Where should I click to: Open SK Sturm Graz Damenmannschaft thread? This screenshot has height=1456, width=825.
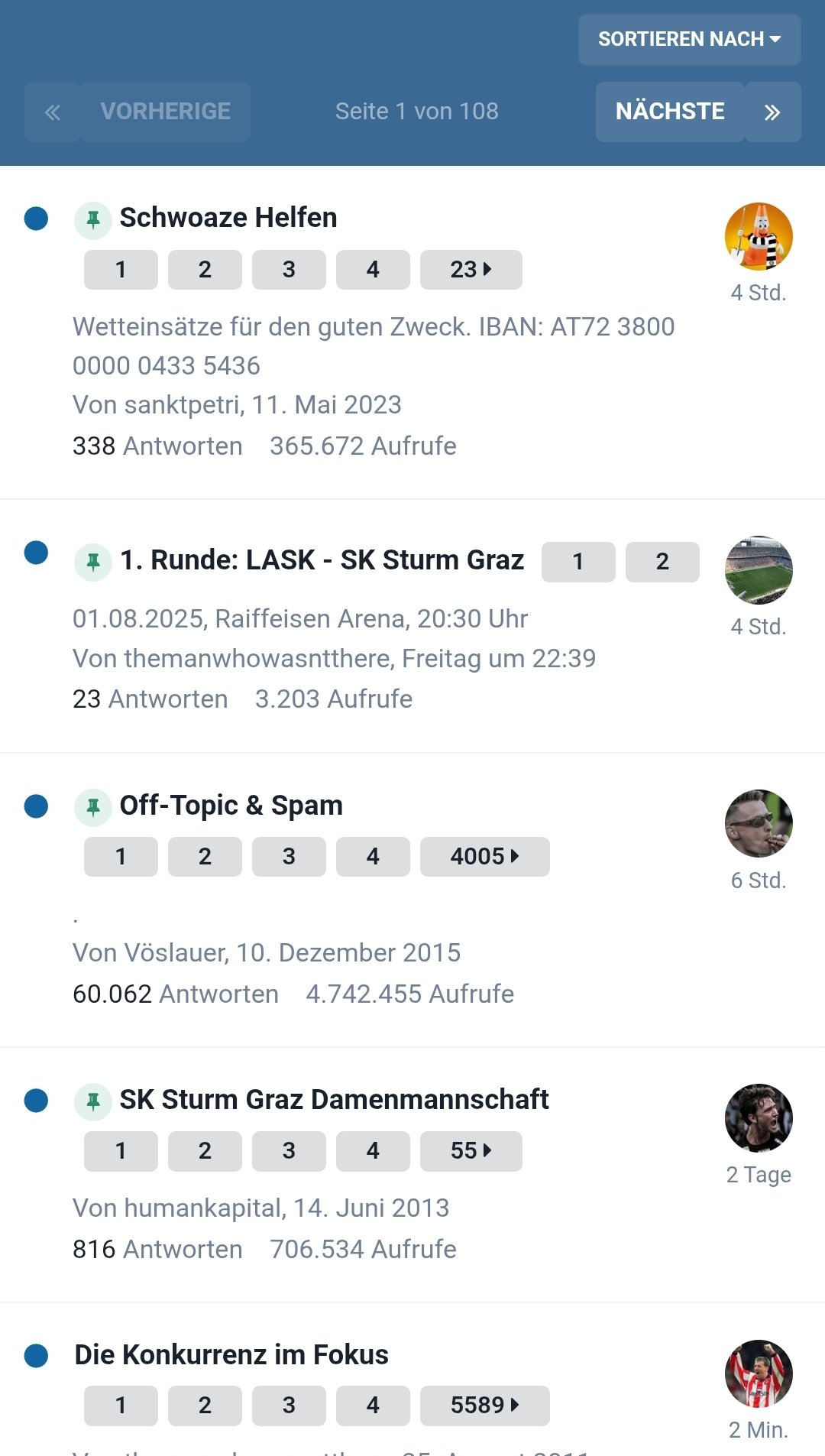click(335, 1100)
